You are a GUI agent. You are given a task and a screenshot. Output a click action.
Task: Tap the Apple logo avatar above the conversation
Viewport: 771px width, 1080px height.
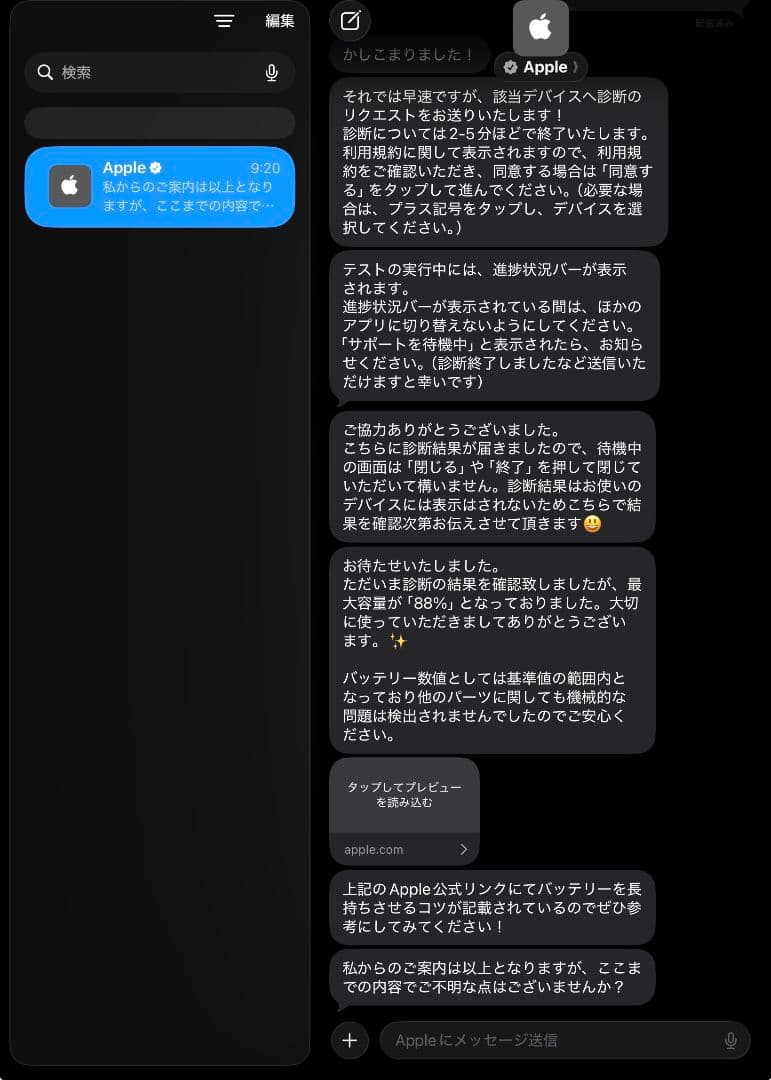coord(539,28)
